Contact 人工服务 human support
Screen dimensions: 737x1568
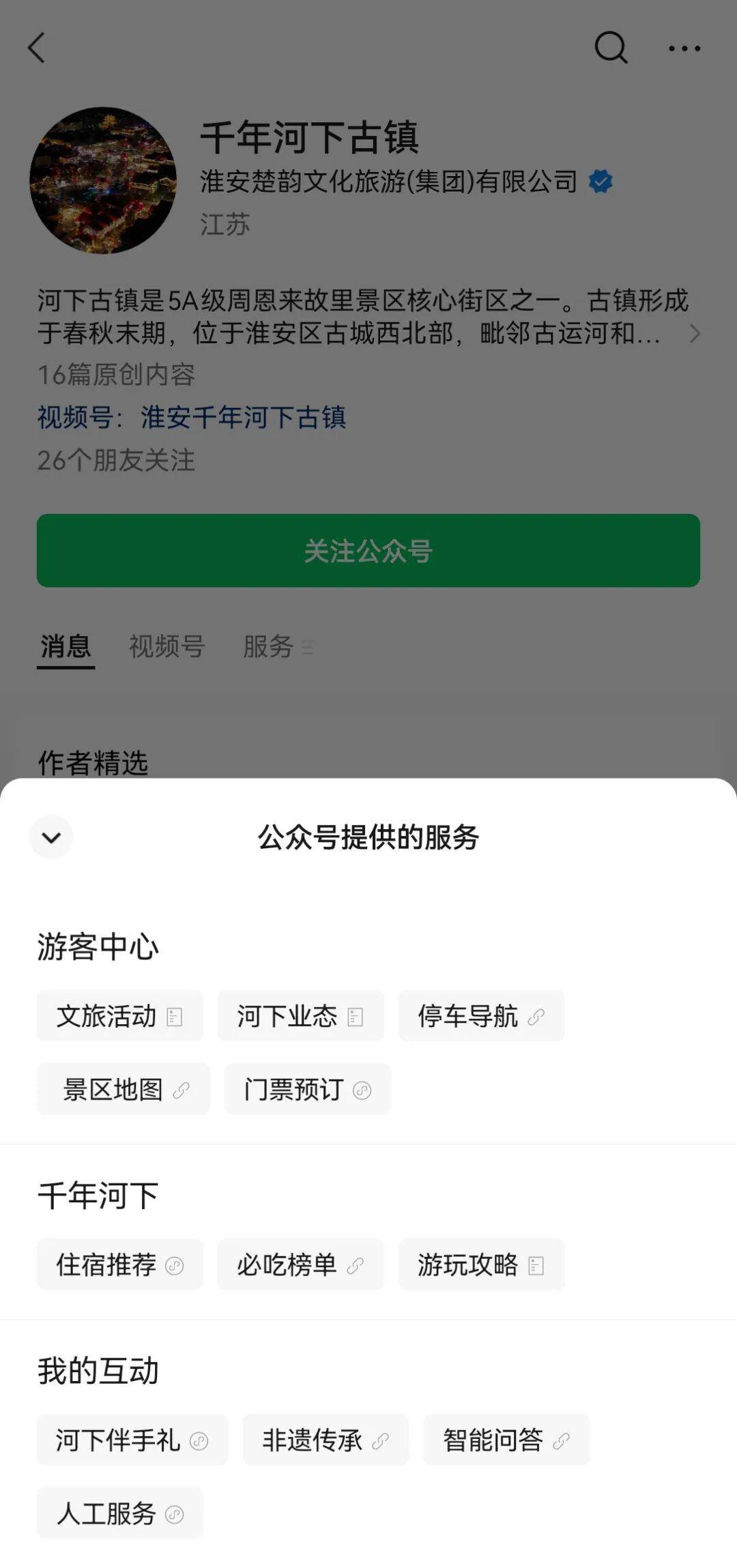pos(119,1513)
